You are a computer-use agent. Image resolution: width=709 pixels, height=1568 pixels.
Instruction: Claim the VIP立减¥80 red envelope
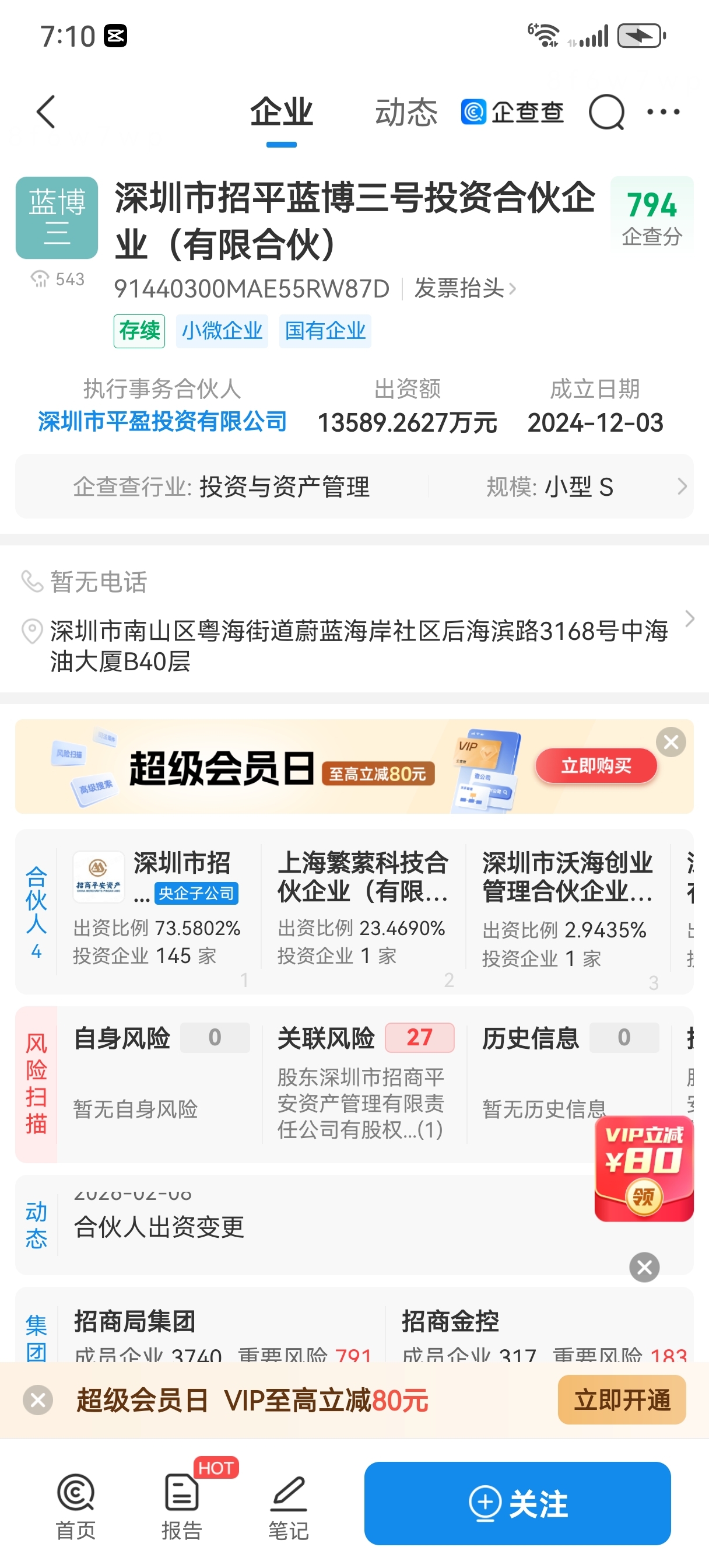pyautogui.click(x=644, y=1168)
